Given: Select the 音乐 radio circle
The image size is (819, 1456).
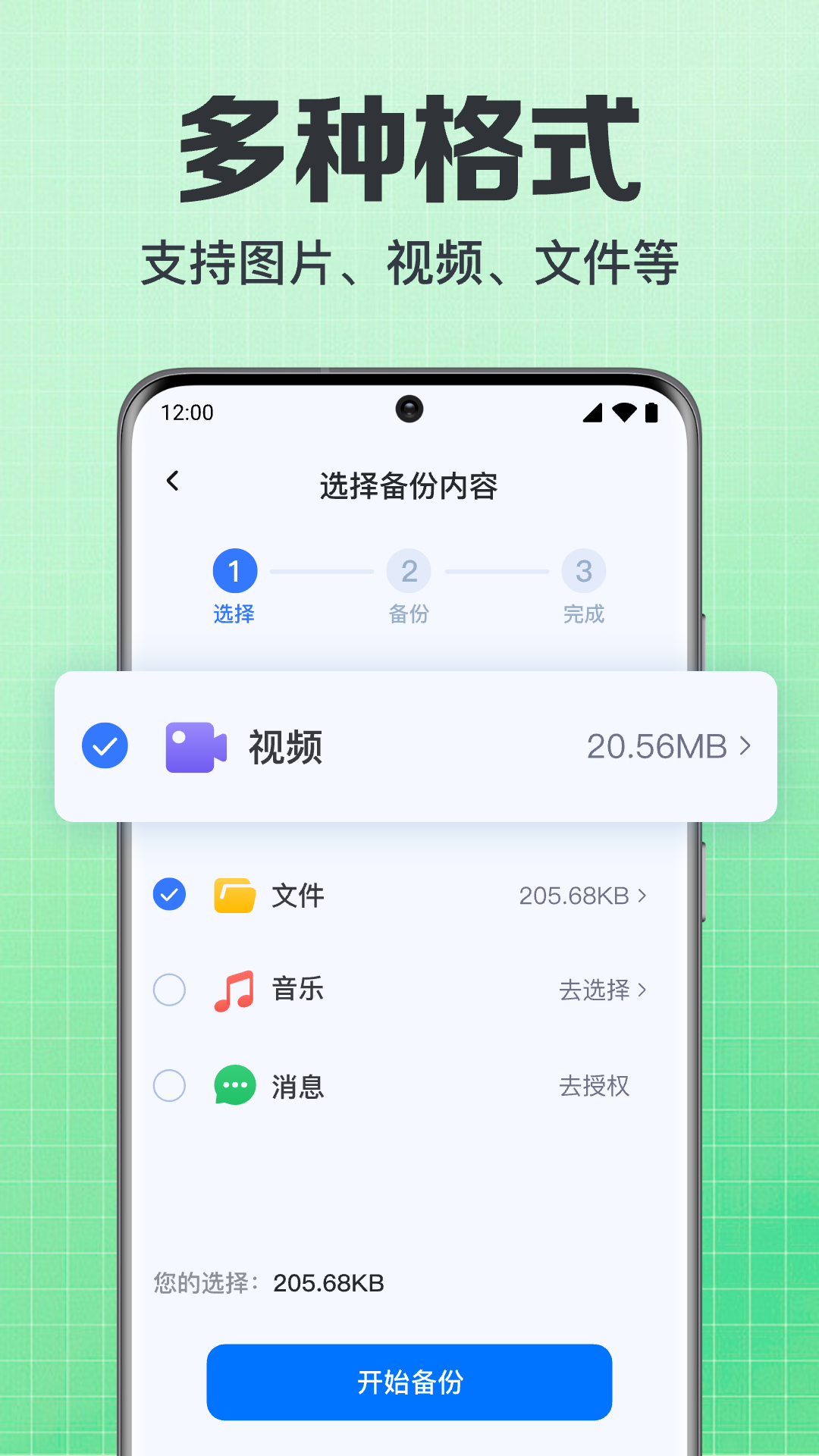Looking at the screenshot, I should pos(168,990).
